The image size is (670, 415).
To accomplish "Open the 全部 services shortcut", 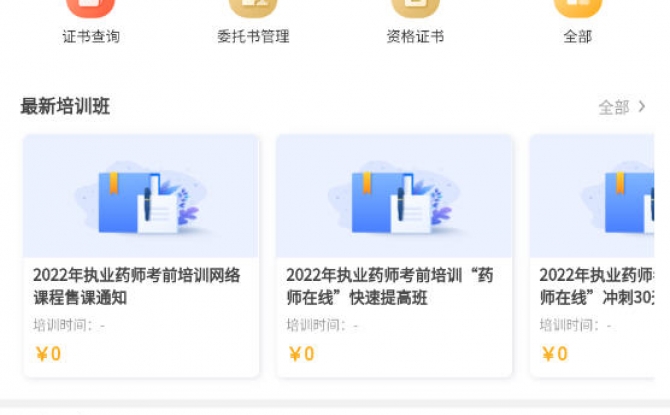I will pos(577,22).
